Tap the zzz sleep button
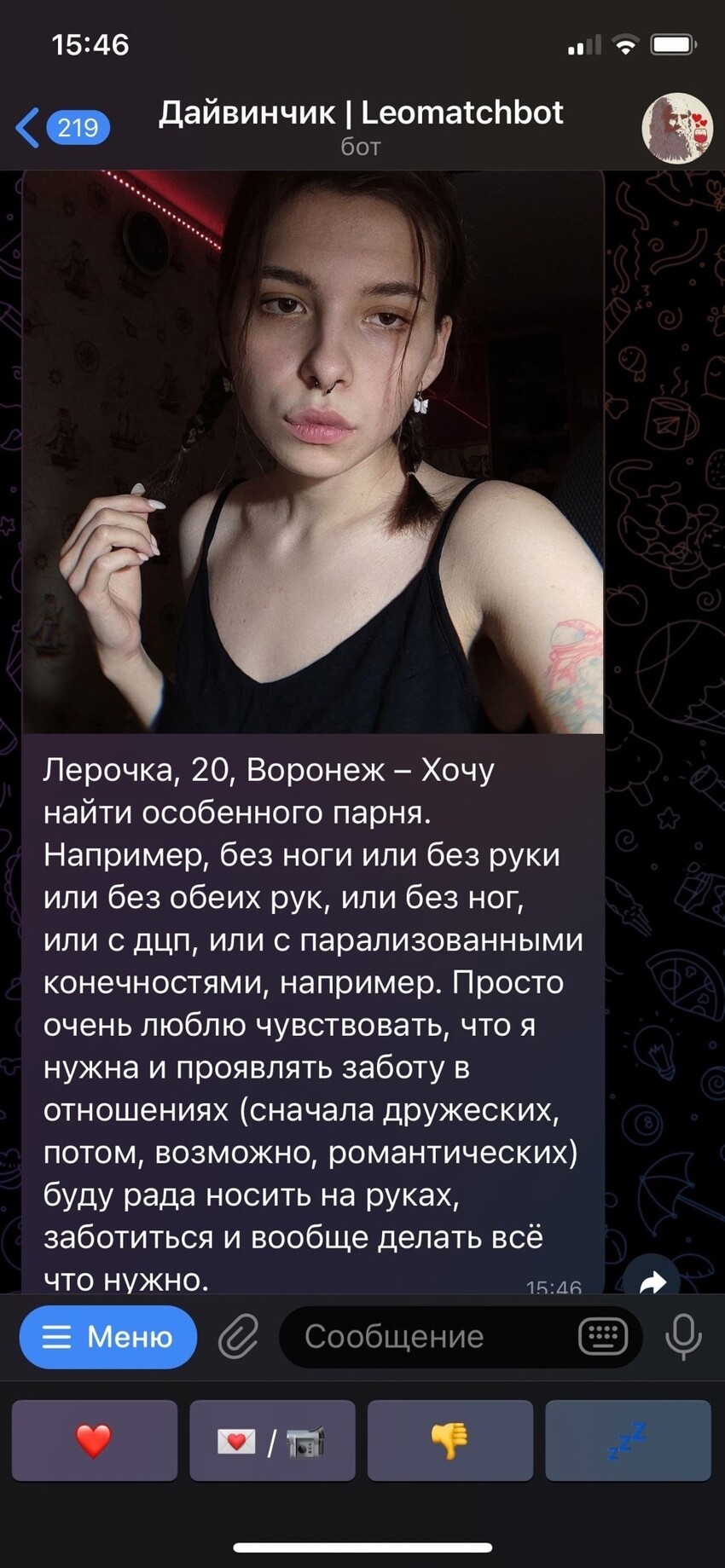725x1568 pixels. 628,1441
